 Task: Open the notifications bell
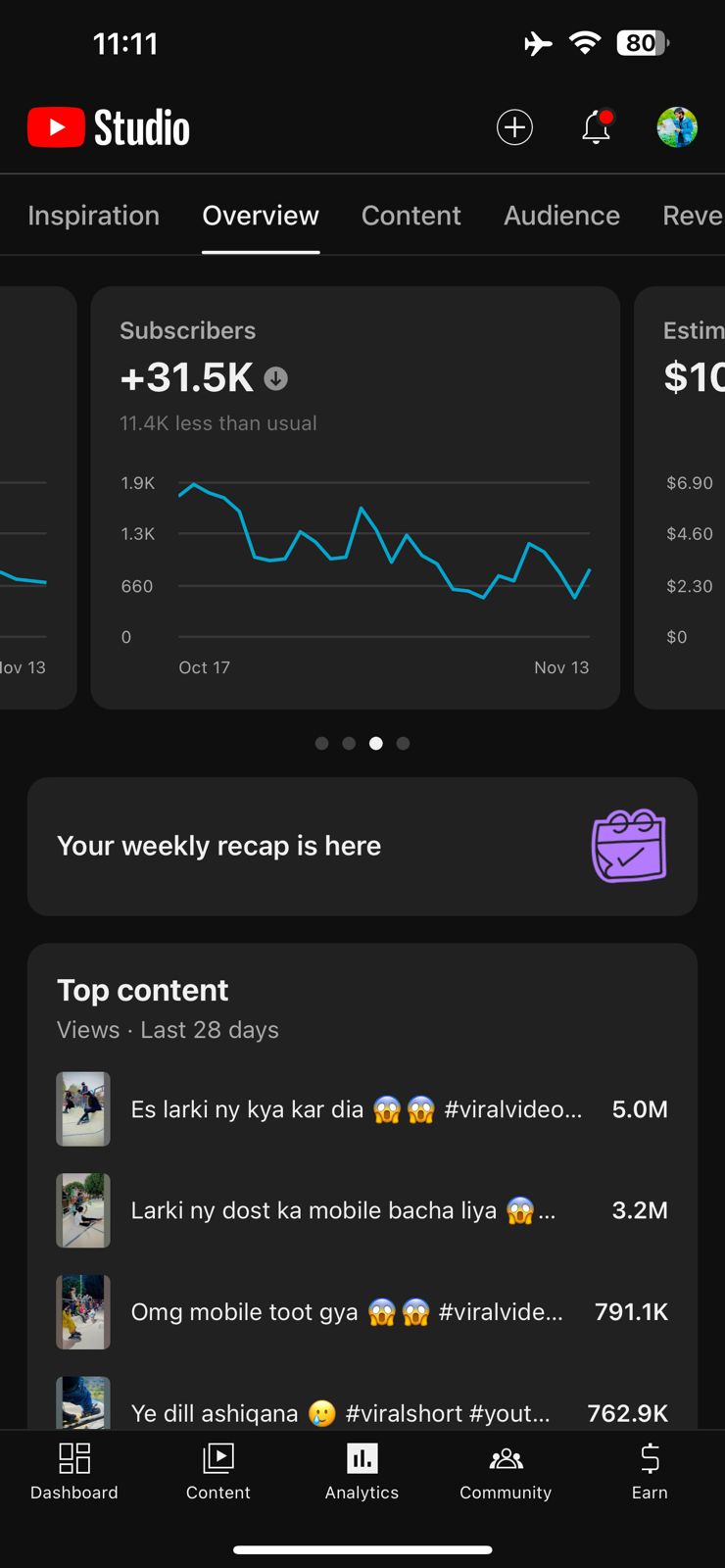[596, 127]
